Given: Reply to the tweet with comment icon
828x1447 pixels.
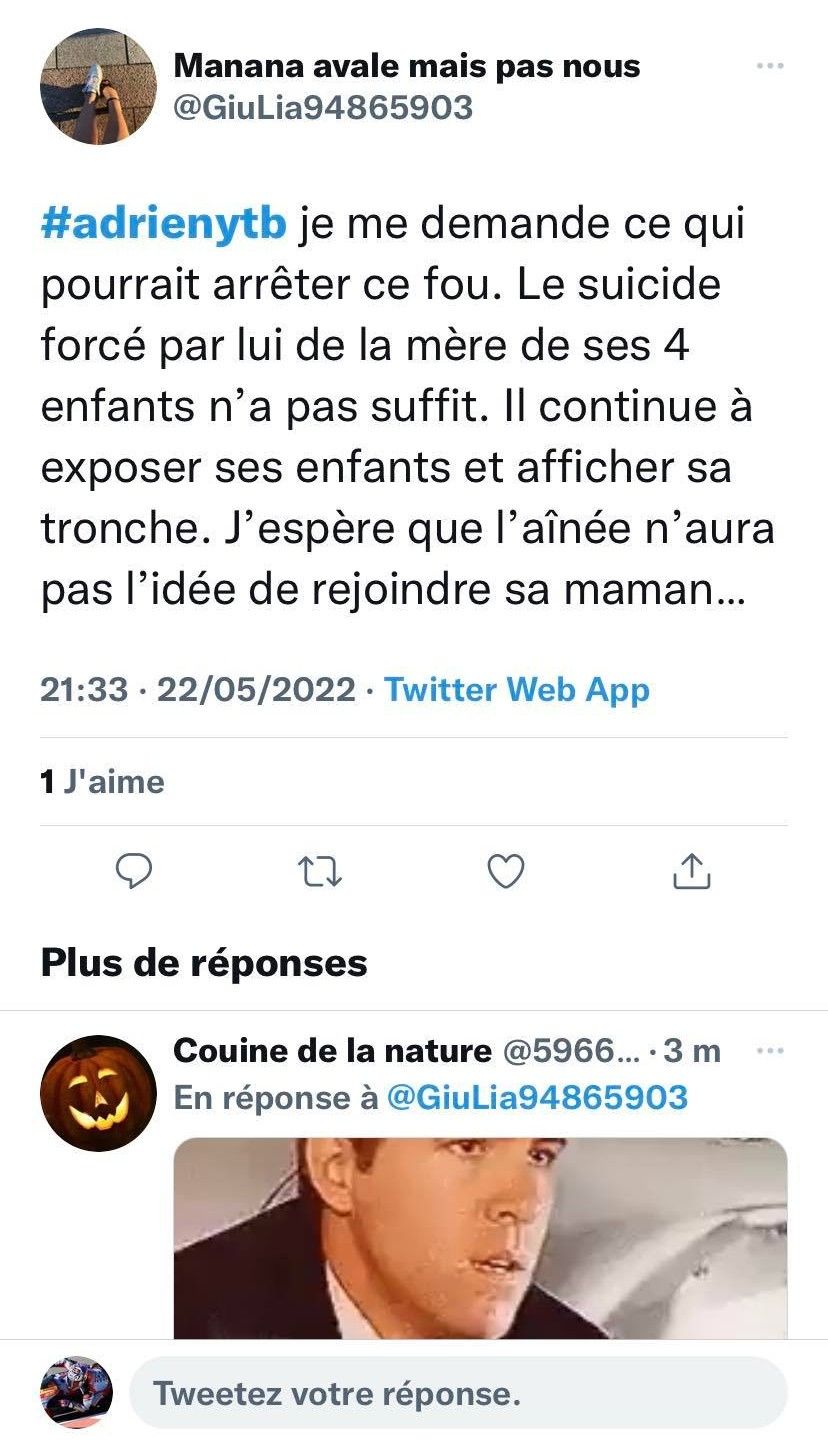Looking at the screenshot, I should (x=133, y=872).
